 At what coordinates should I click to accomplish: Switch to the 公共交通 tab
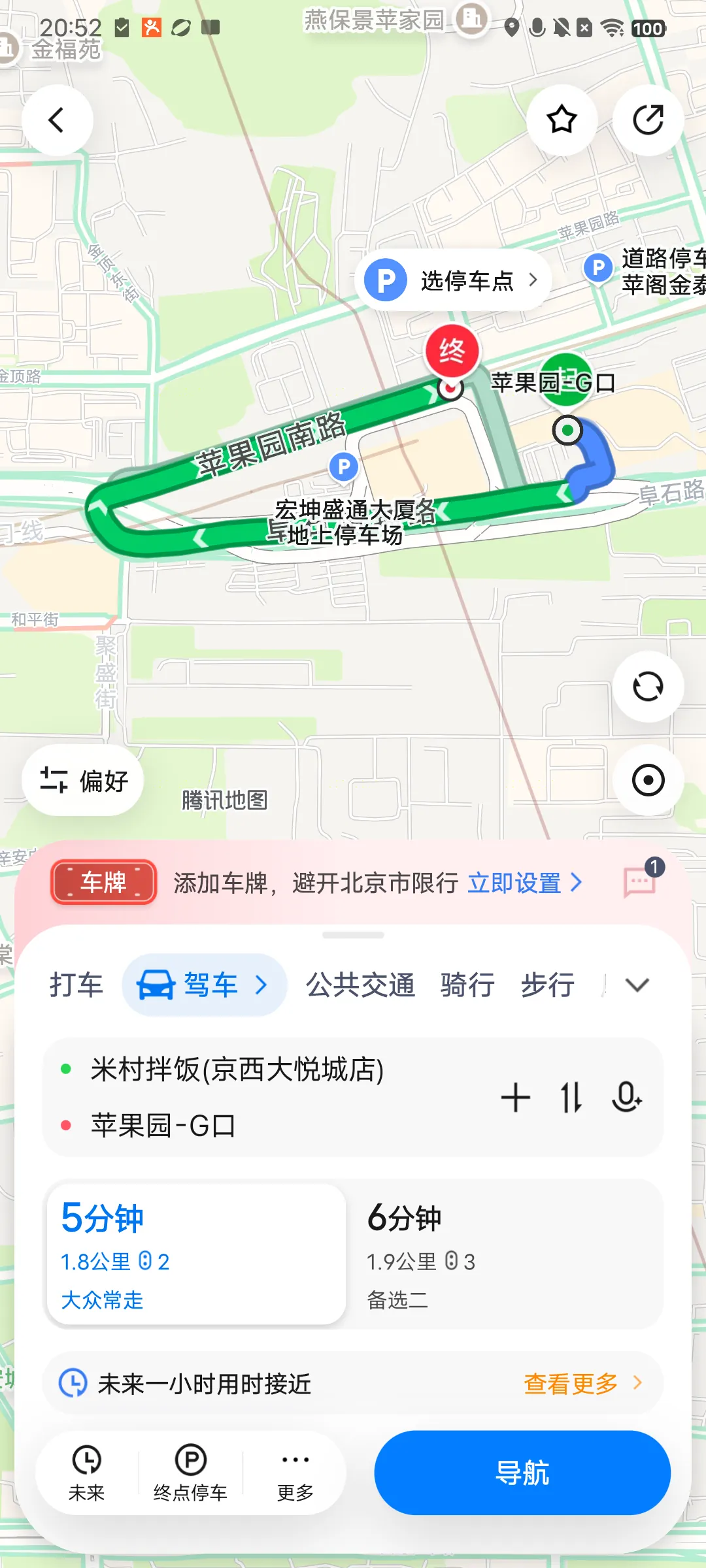pos(360,985)
